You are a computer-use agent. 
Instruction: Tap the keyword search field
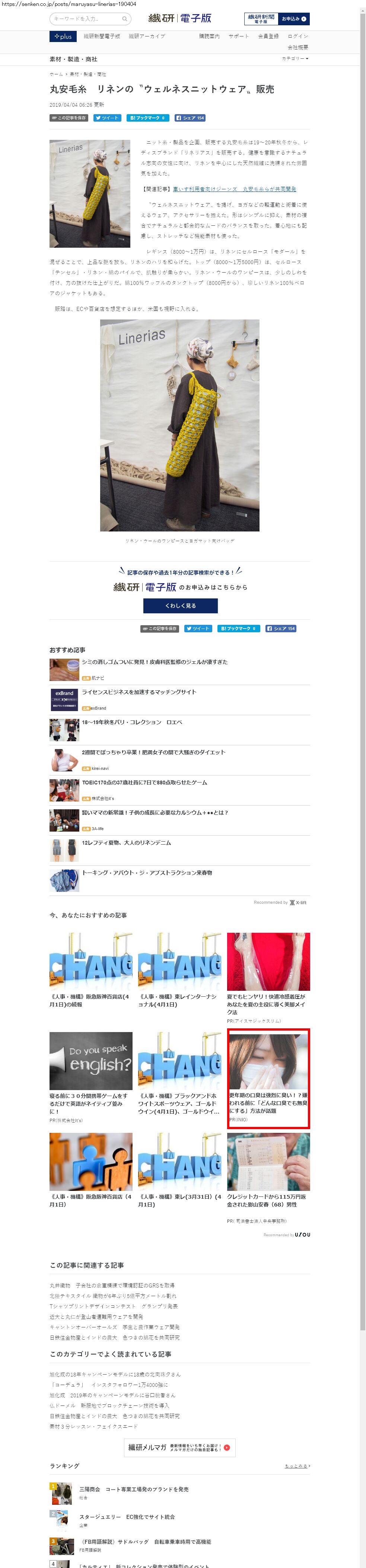point(89,19)
